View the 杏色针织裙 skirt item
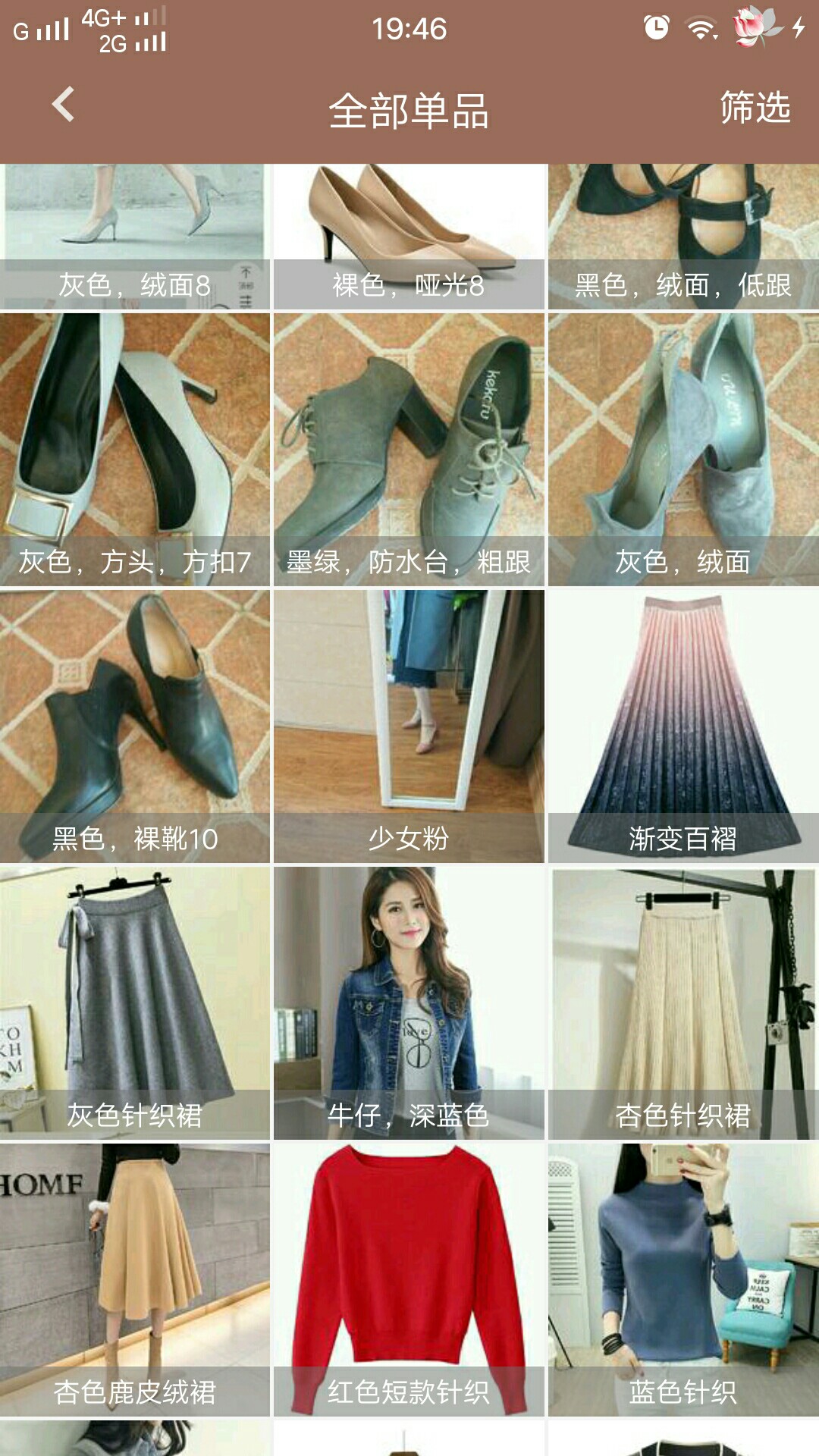The width and height of the screenshot is (819, 1456). tap(683, 1003)
